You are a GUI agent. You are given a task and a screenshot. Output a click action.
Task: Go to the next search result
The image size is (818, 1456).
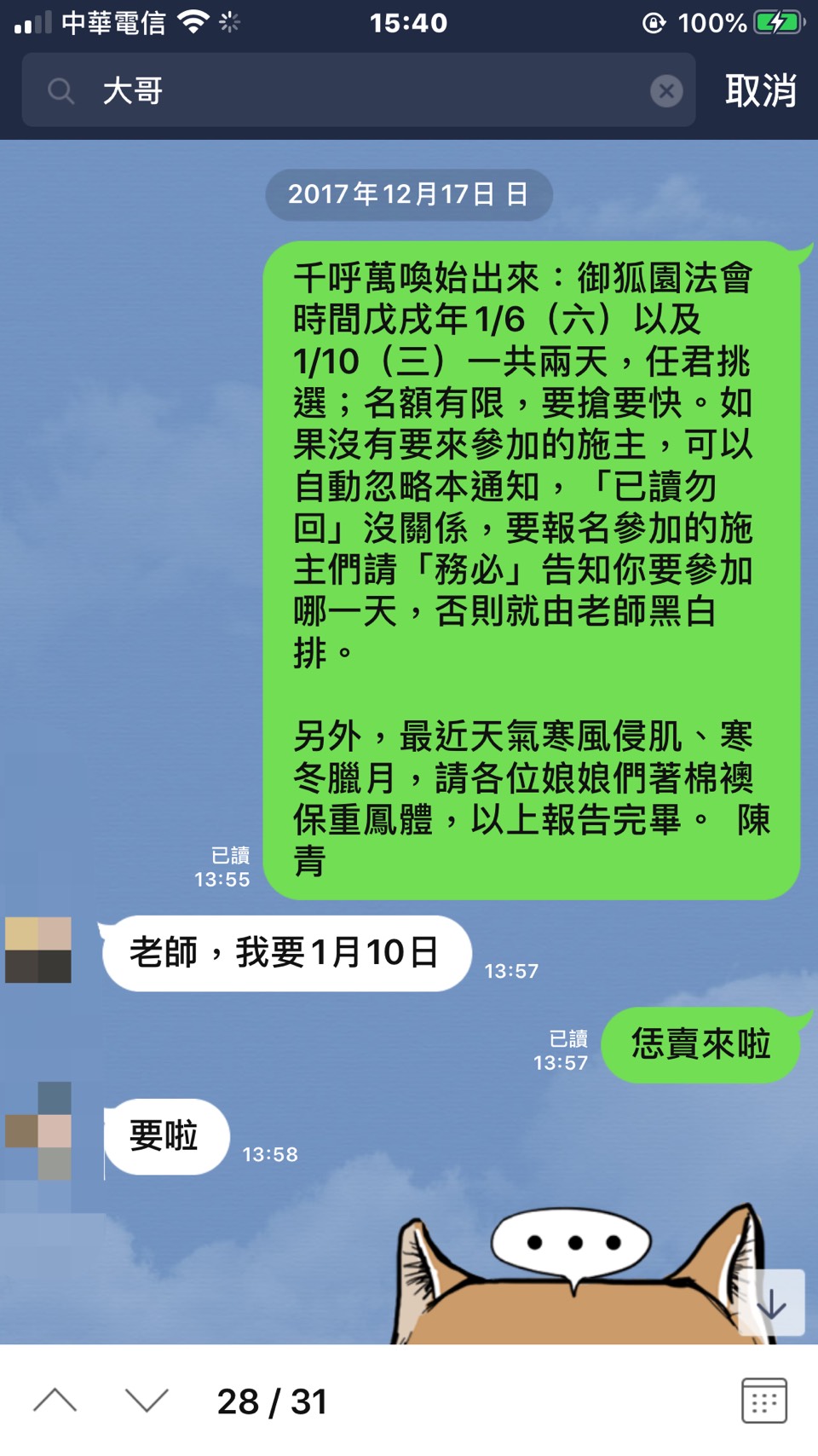[x=147, y=1401]
